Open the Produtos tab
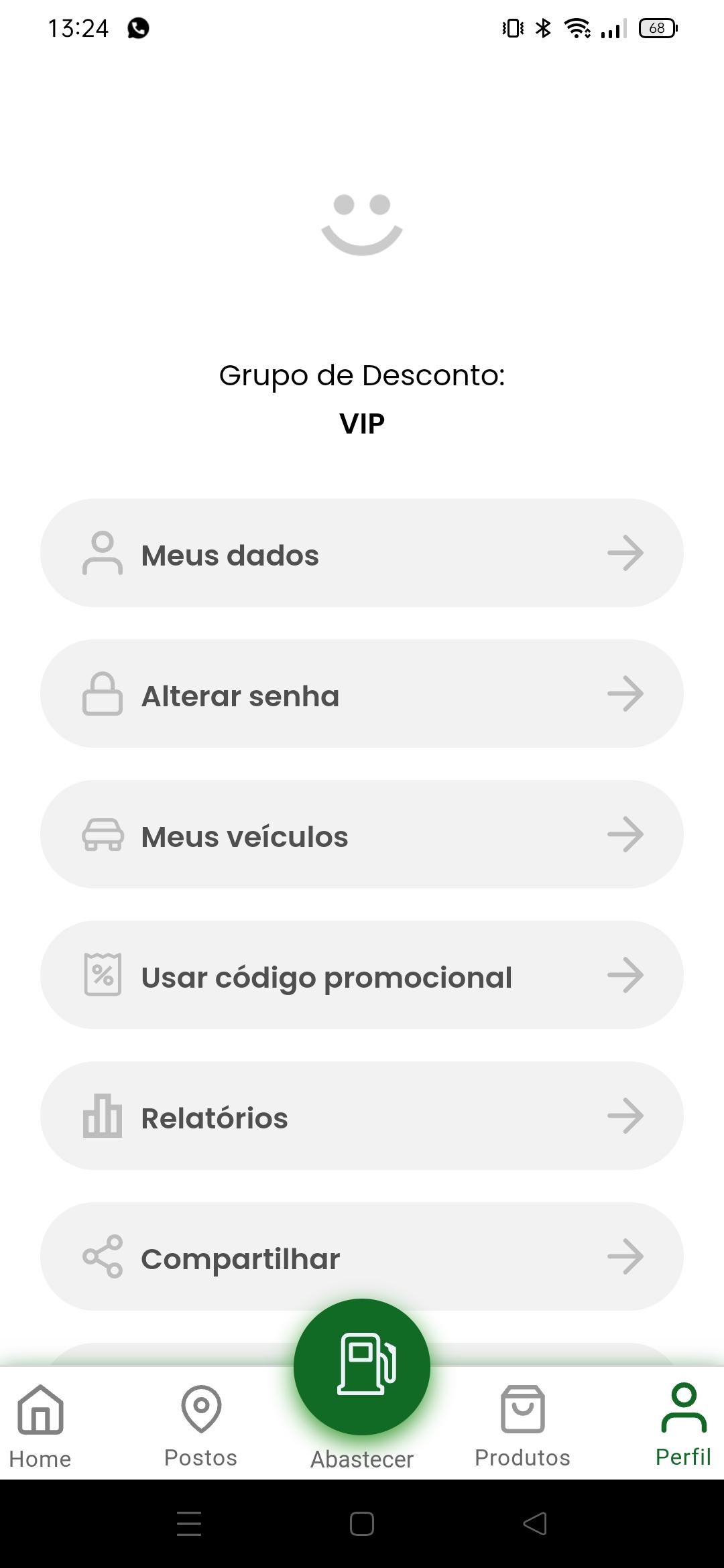 522,1426
